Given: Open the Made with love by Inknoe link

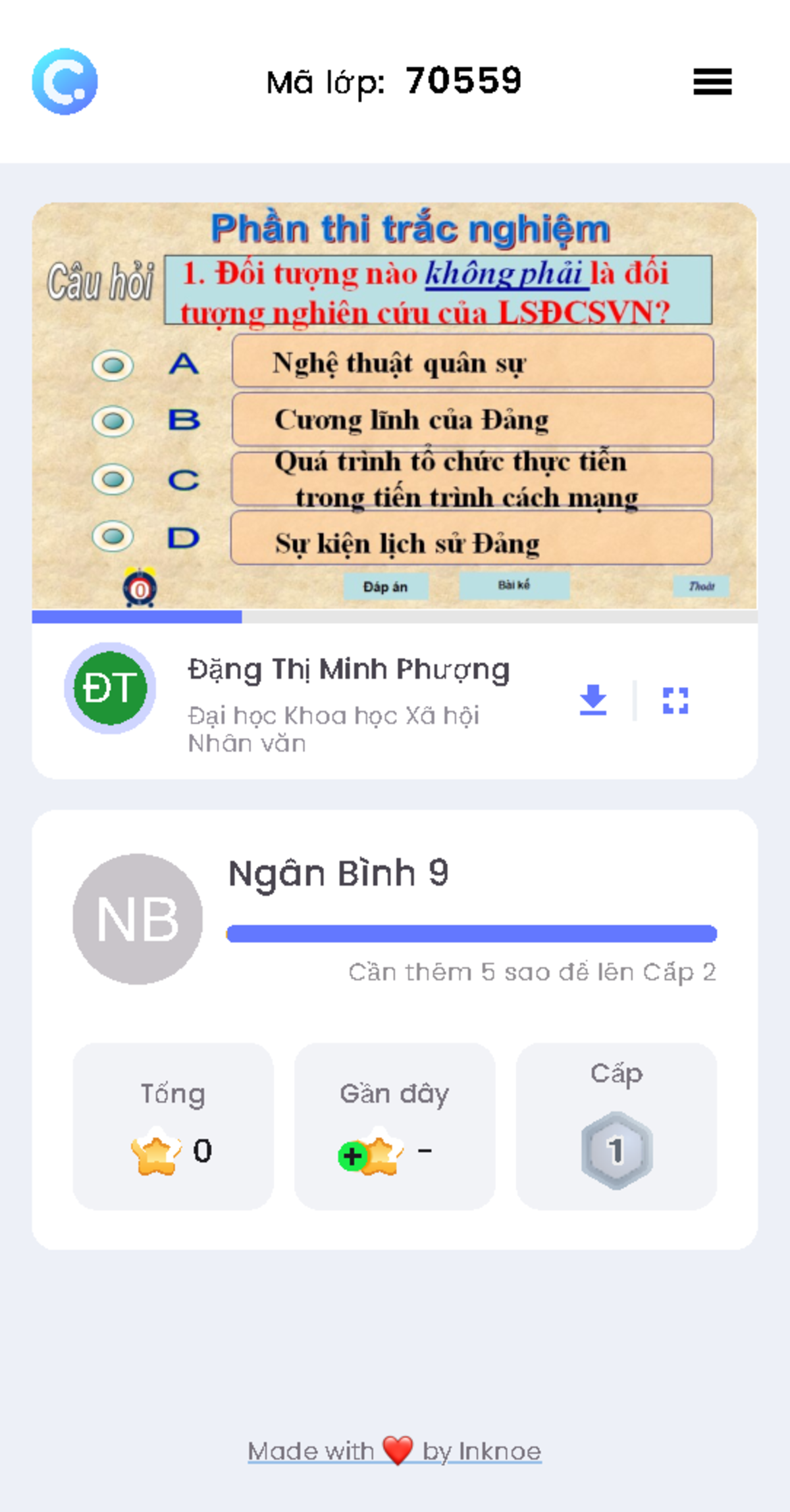Looking at the screenshot, I should click(x=394, y=1451).
